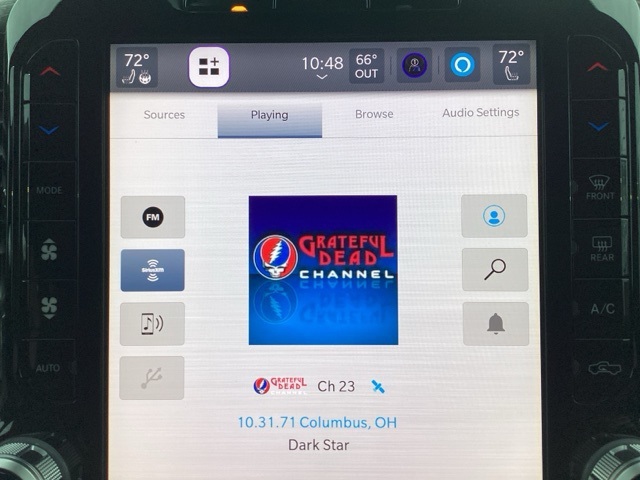Open the listener profile icon
The image size is (640, 480).
[x=494, y=216]
